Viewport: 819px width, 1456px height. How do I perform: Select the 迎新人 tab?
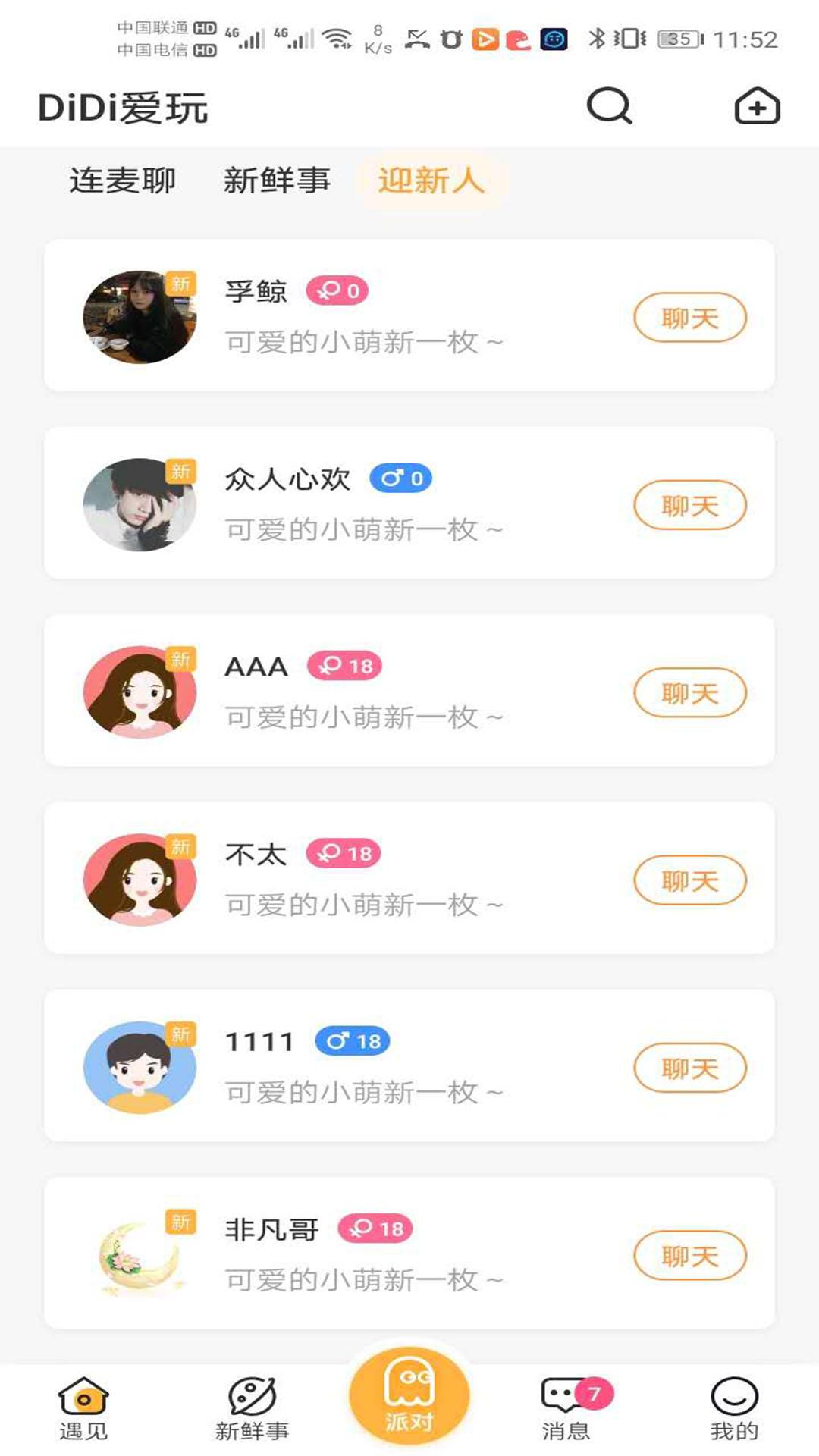point(431,180)
